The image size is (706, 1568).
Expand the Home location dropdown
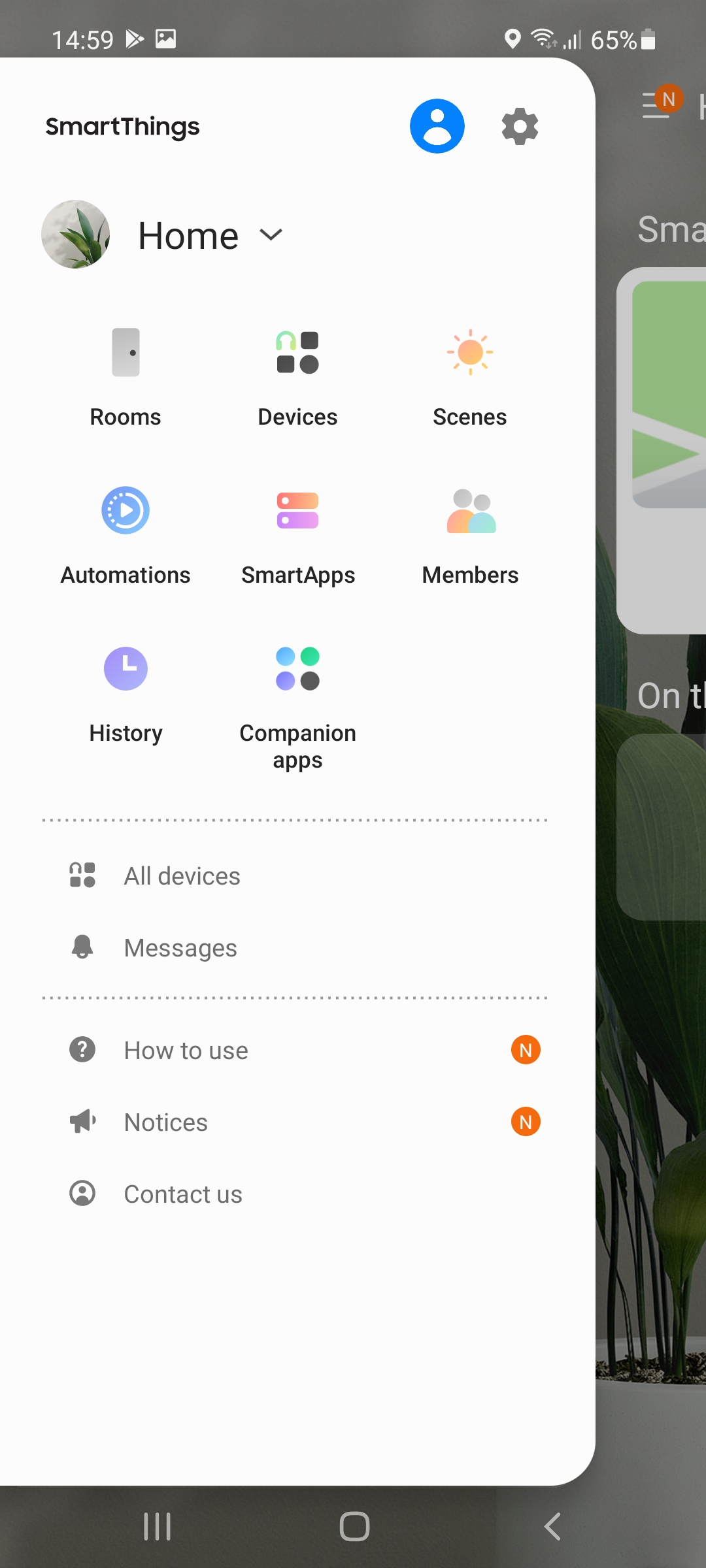(x=210, y=235)
